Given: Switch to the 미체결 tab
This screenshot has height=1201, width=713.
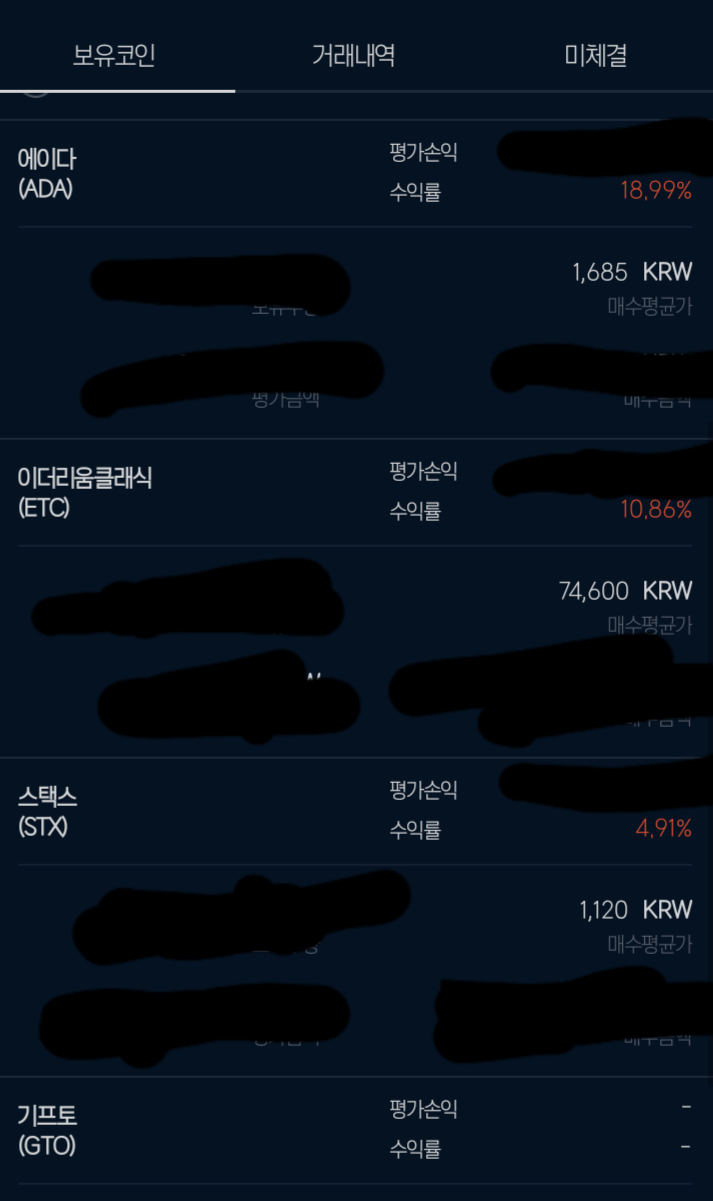Looking at the screenshot, I should (595, 55).
